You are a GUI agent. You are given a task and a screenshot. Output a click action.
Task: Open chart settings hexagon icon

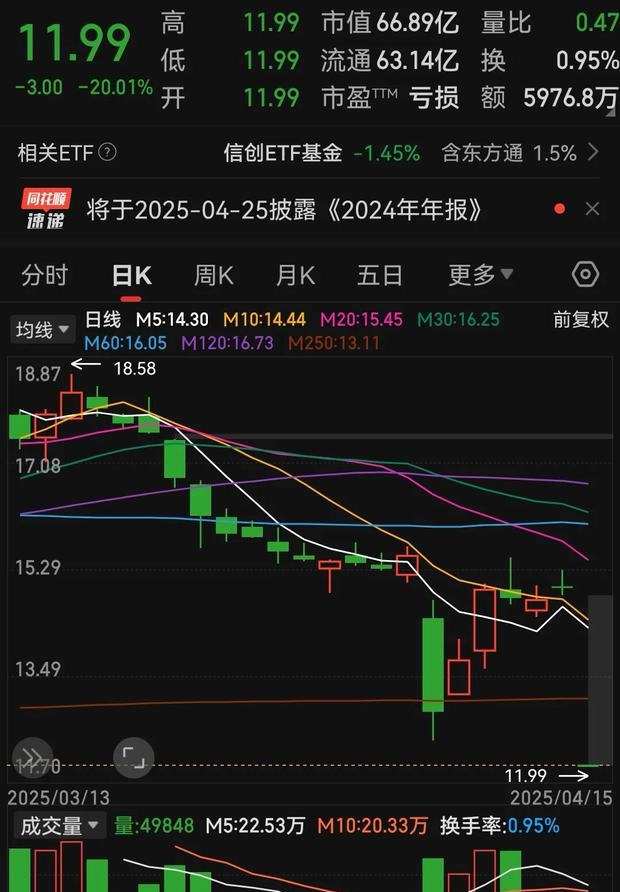click(585, 275)
